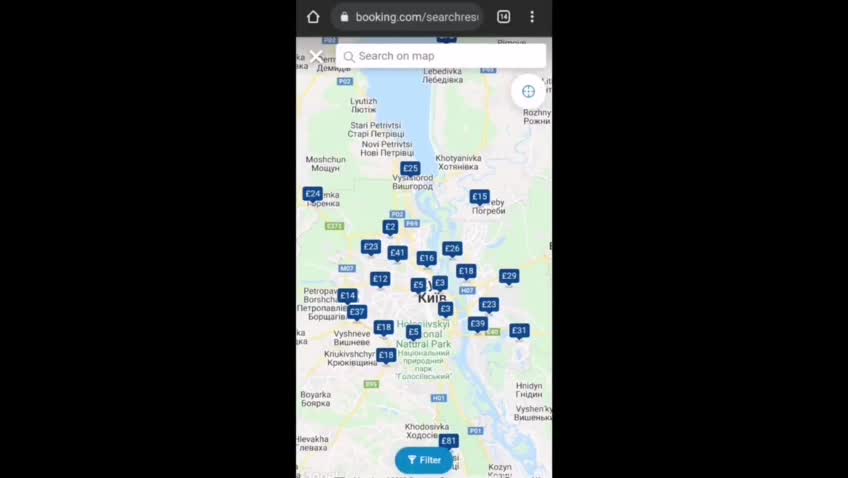This screenshot has width=848, height=478.
Task: Select the £25 price marker
Action: [410, 169]
